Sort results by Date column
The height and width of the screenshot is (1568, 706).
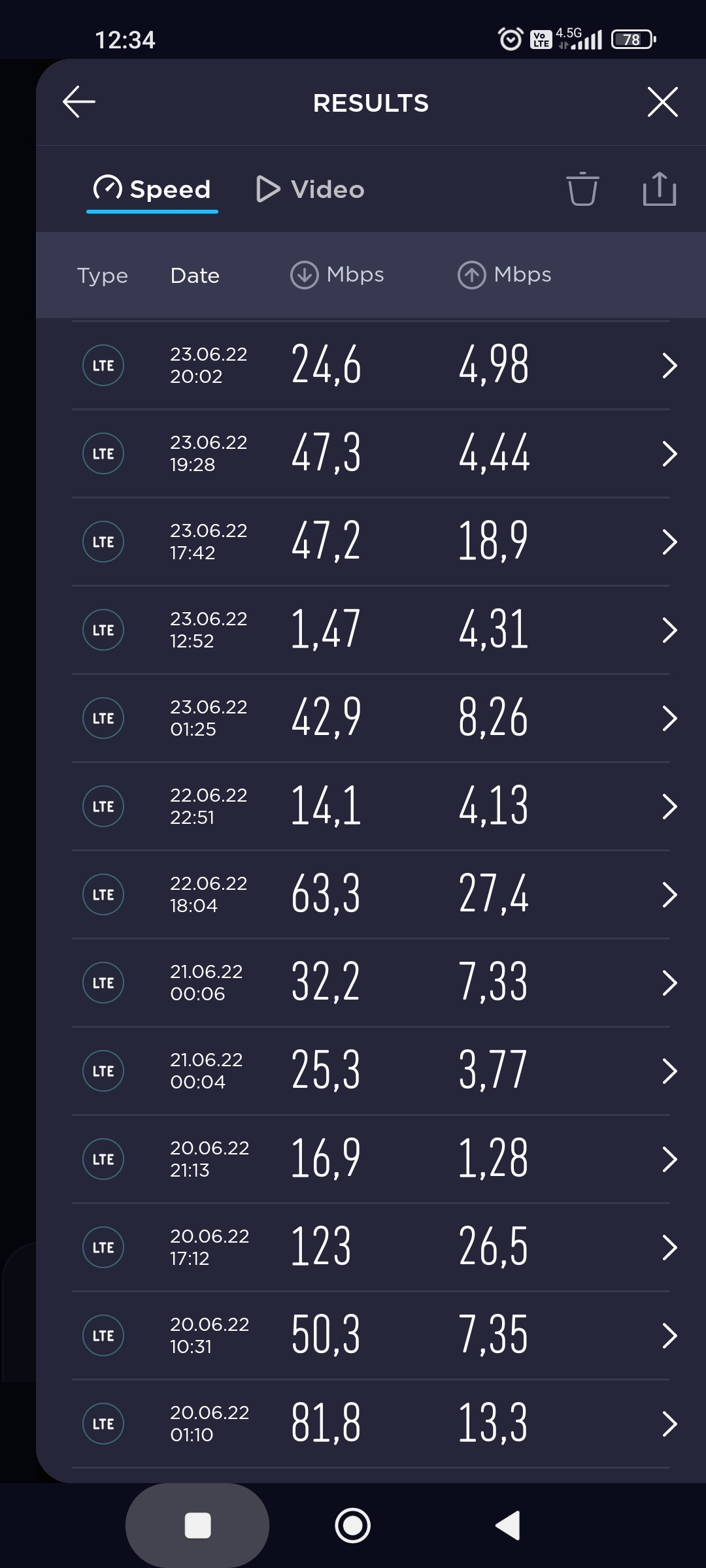click(195, 275)
